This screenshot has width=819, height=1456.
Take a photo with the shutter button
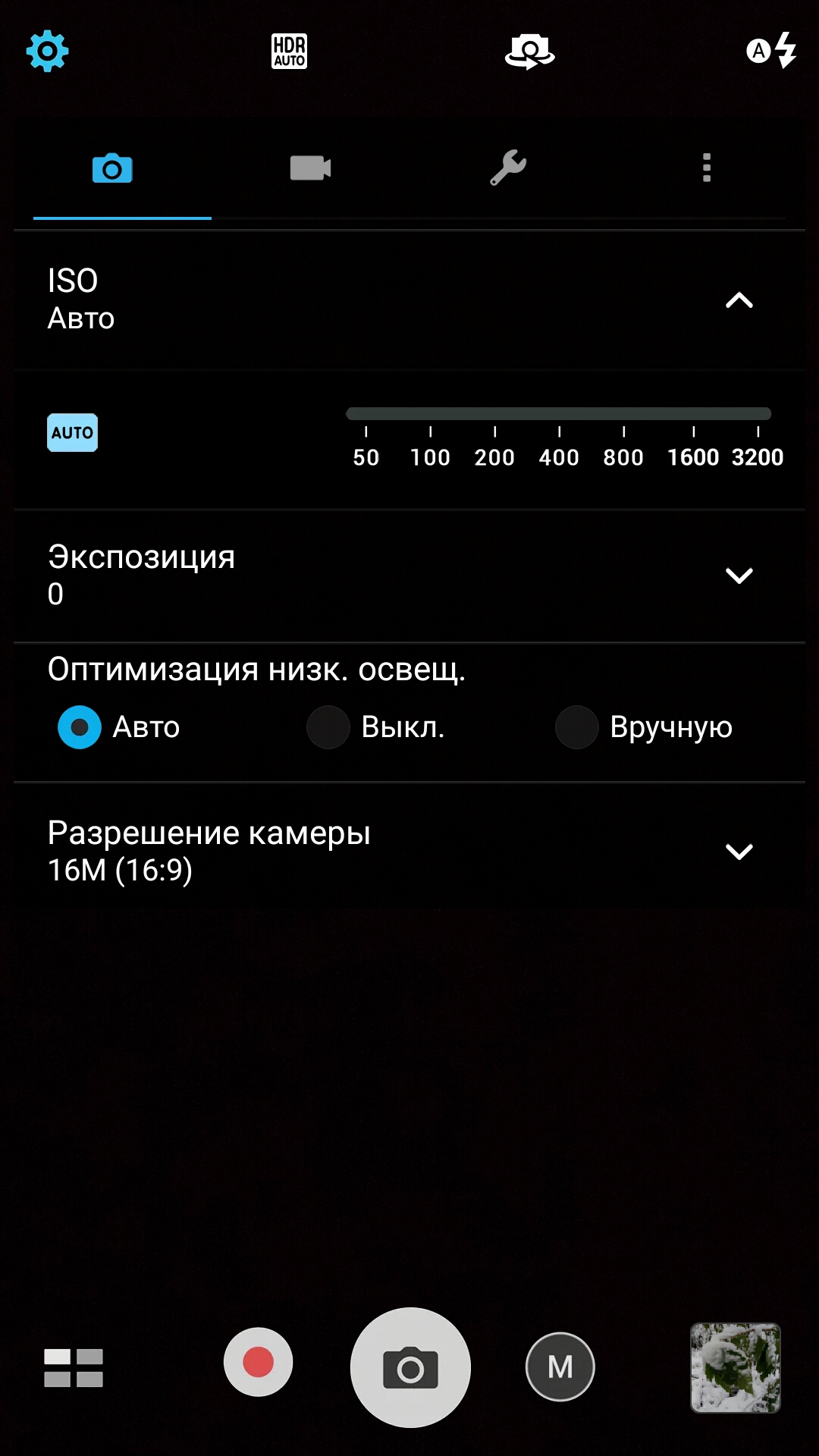point(410,1367)
